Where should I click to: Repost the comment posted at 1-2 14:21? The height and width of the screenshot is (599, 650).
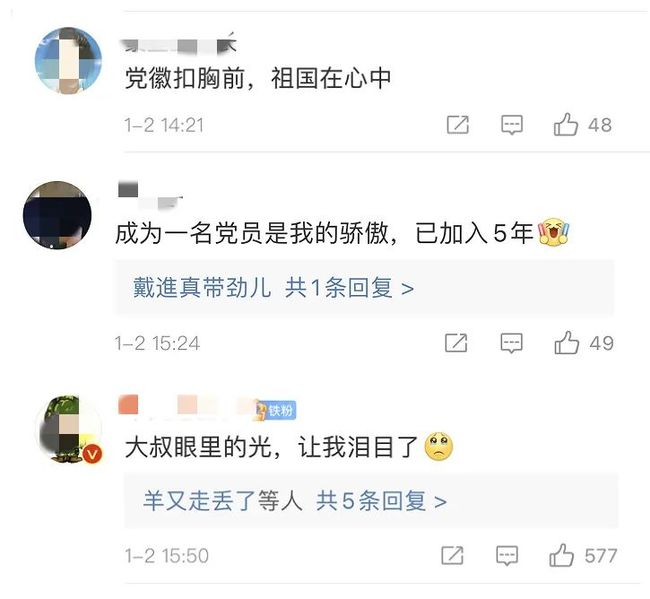tap(457, 125)
